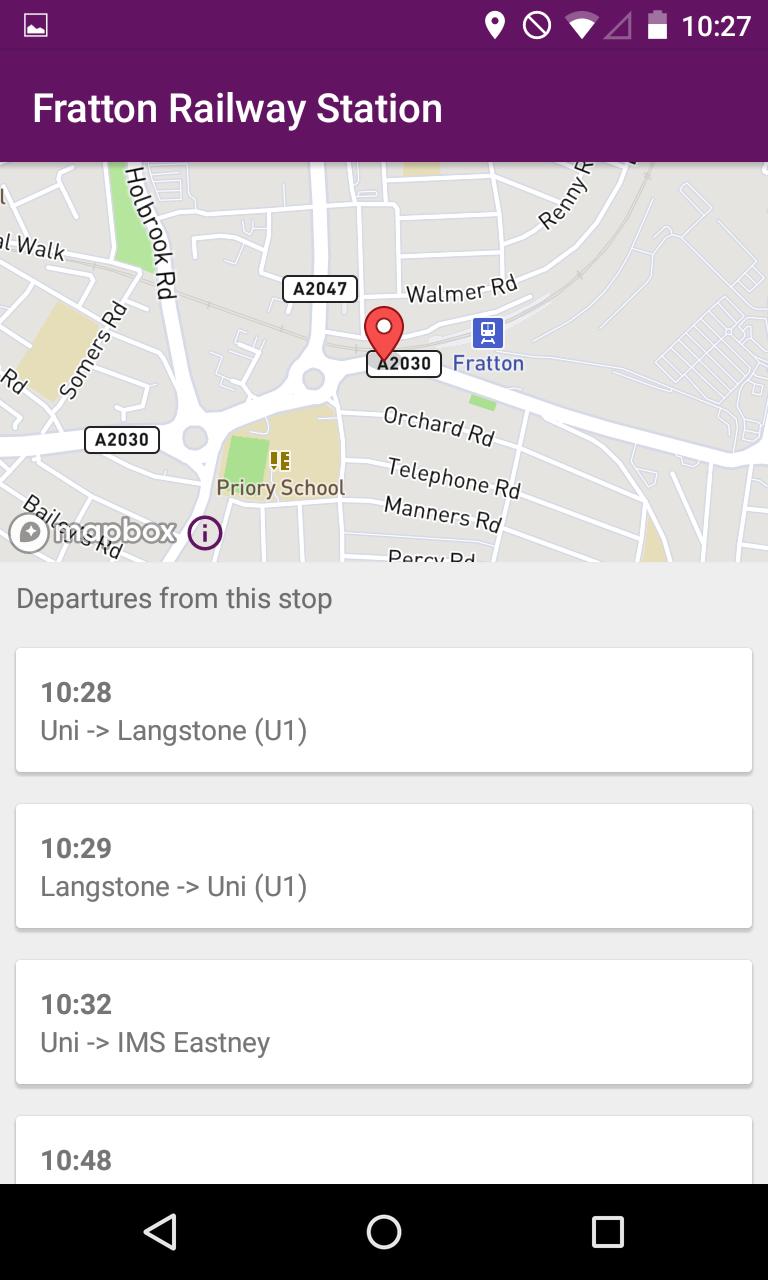Tap the Wi-Fi icon in the status bar
Screen dimensions: 768x1280
point(579,25)
